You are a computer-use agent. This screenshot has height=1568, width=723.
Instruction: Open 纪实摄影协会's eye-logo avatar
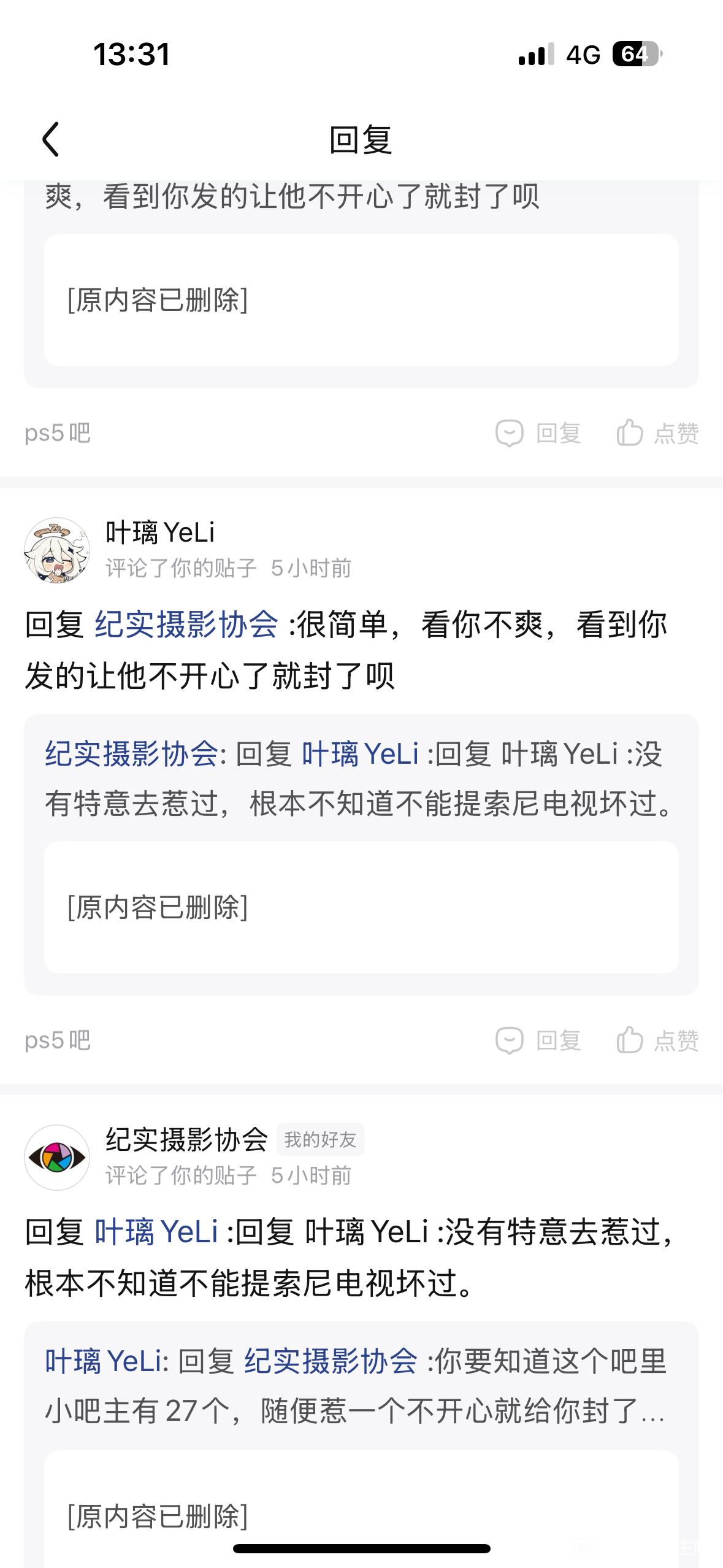click(x=57, y=1158)
